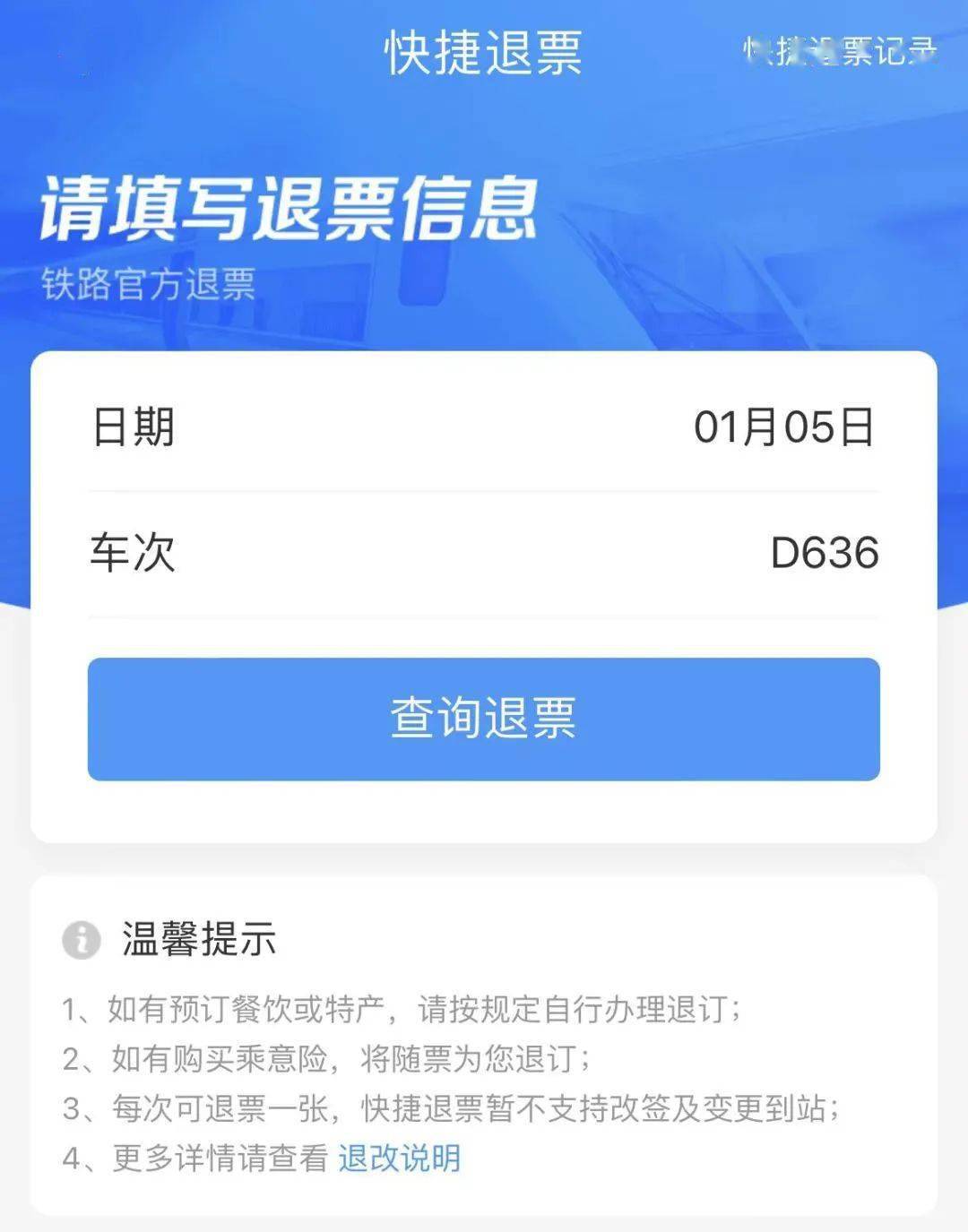Tap the 查询退票 button

click(x=484, y=719)
